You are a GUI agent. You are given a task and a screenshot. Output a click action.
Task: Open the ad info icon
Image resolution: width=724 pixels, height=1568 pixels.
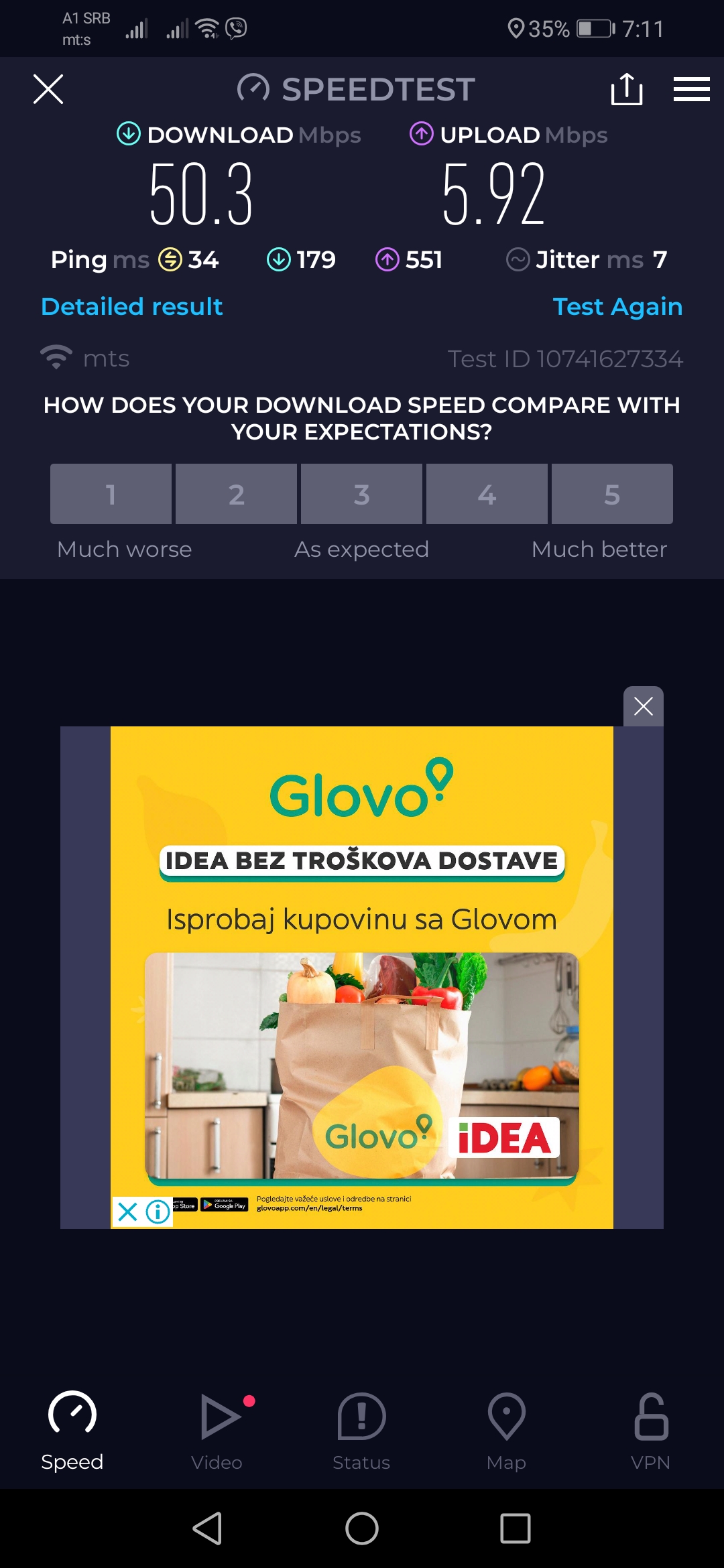click(158, 1212)
